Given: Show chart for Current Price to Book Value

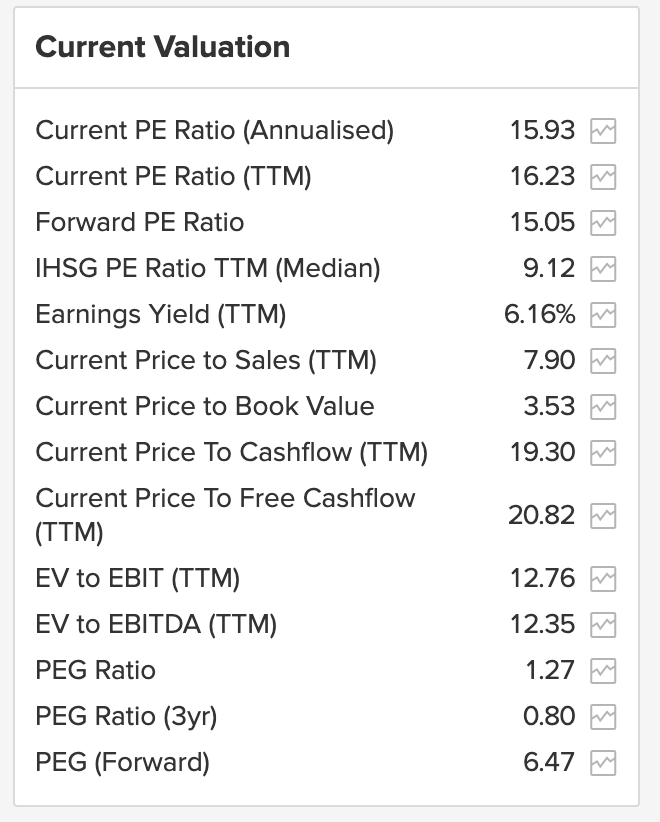Looking at the screenshot, I should 603,407.
